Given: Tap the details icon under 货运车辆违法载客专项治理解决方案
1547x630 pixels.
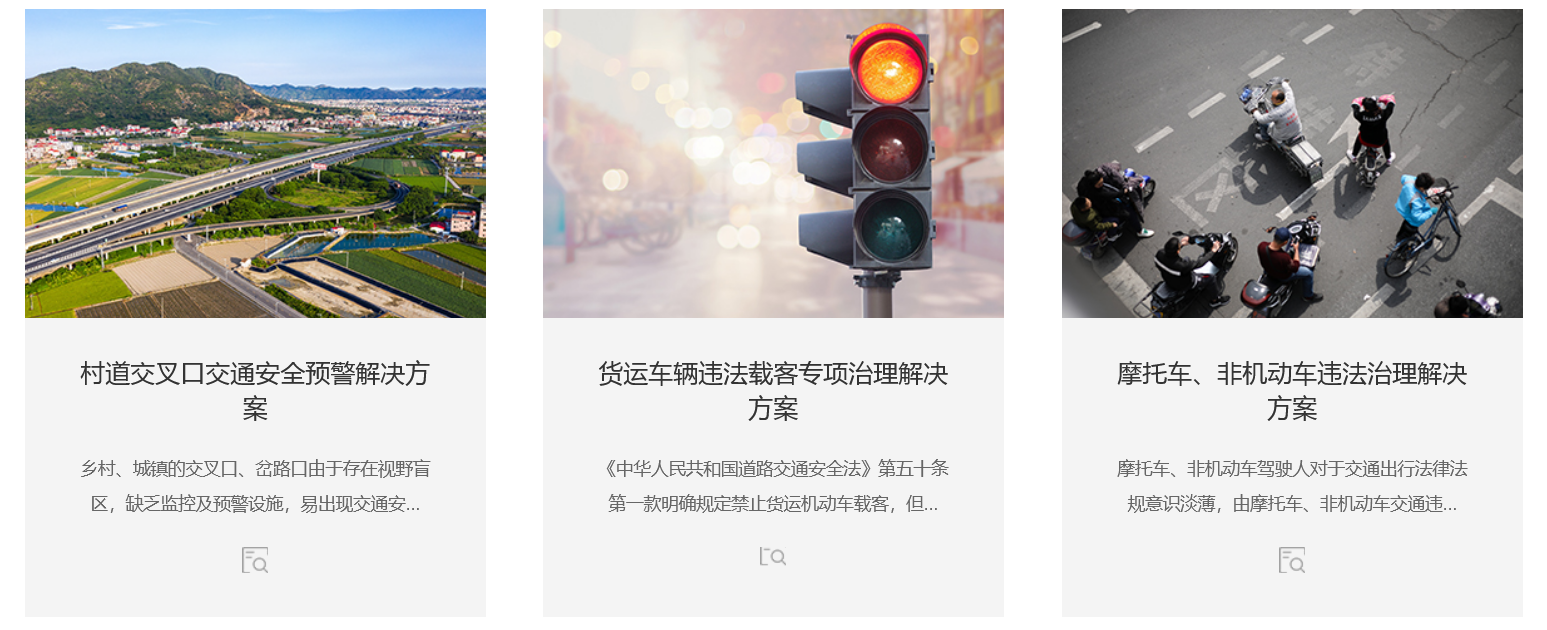Looking at the screenshot, I should tap(772, 557).
